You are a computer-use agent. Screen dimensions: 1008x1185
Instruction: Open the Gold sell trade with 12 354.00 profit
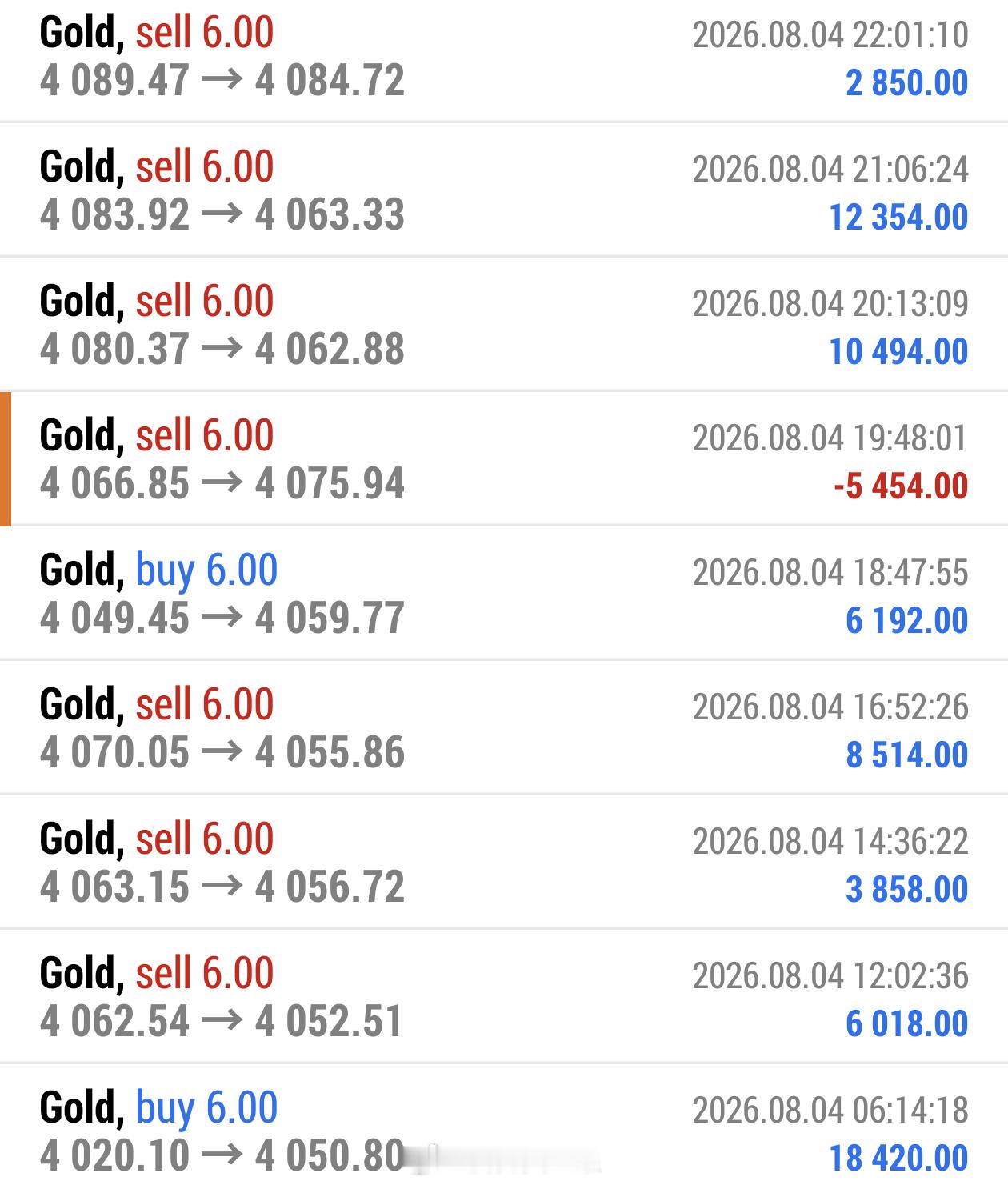point(504,190)
